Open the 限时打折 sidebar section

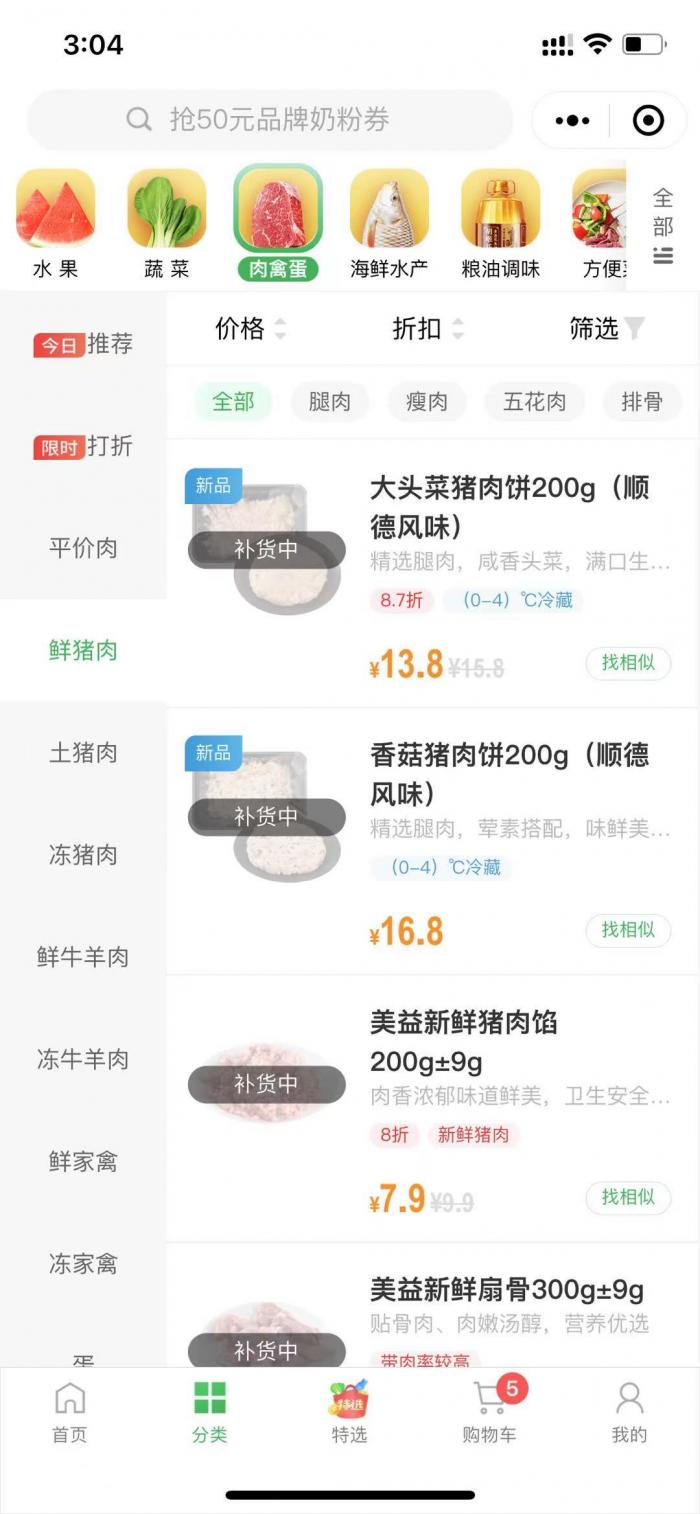click(x=83, y=447)
